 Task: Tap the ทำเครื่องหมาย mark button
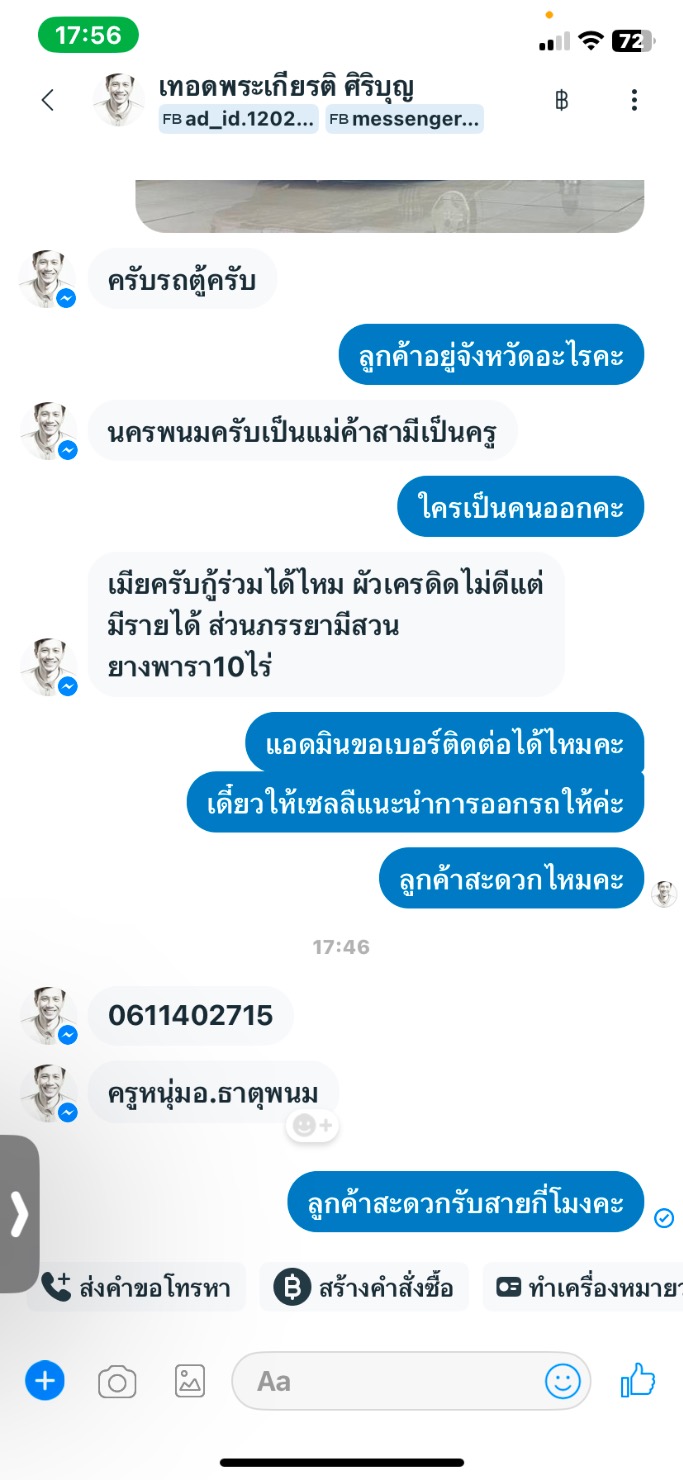pyautogui.click(x=582, y=1288)
